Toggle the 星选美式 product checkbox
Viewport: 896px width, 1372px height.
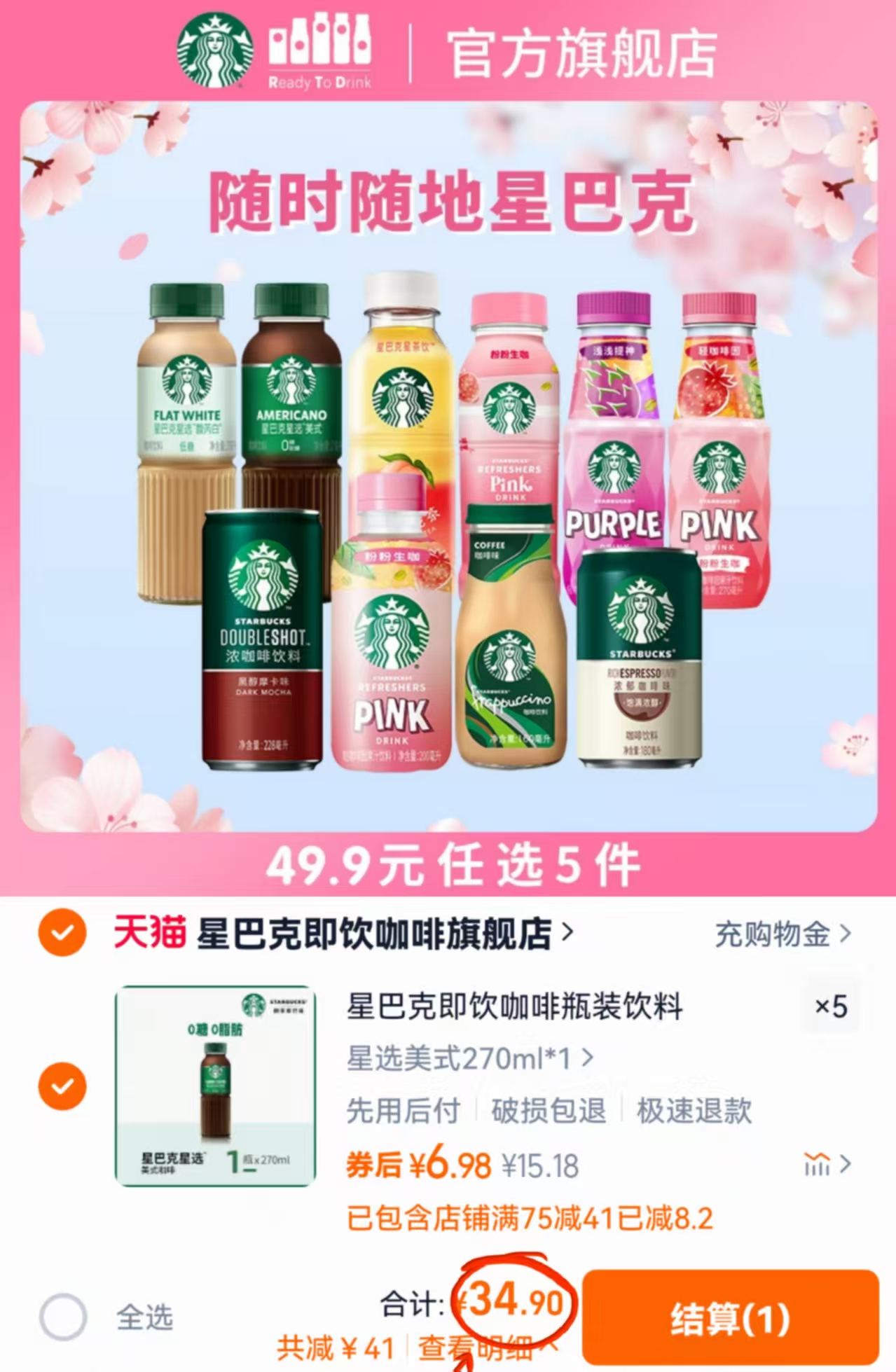61,1086
